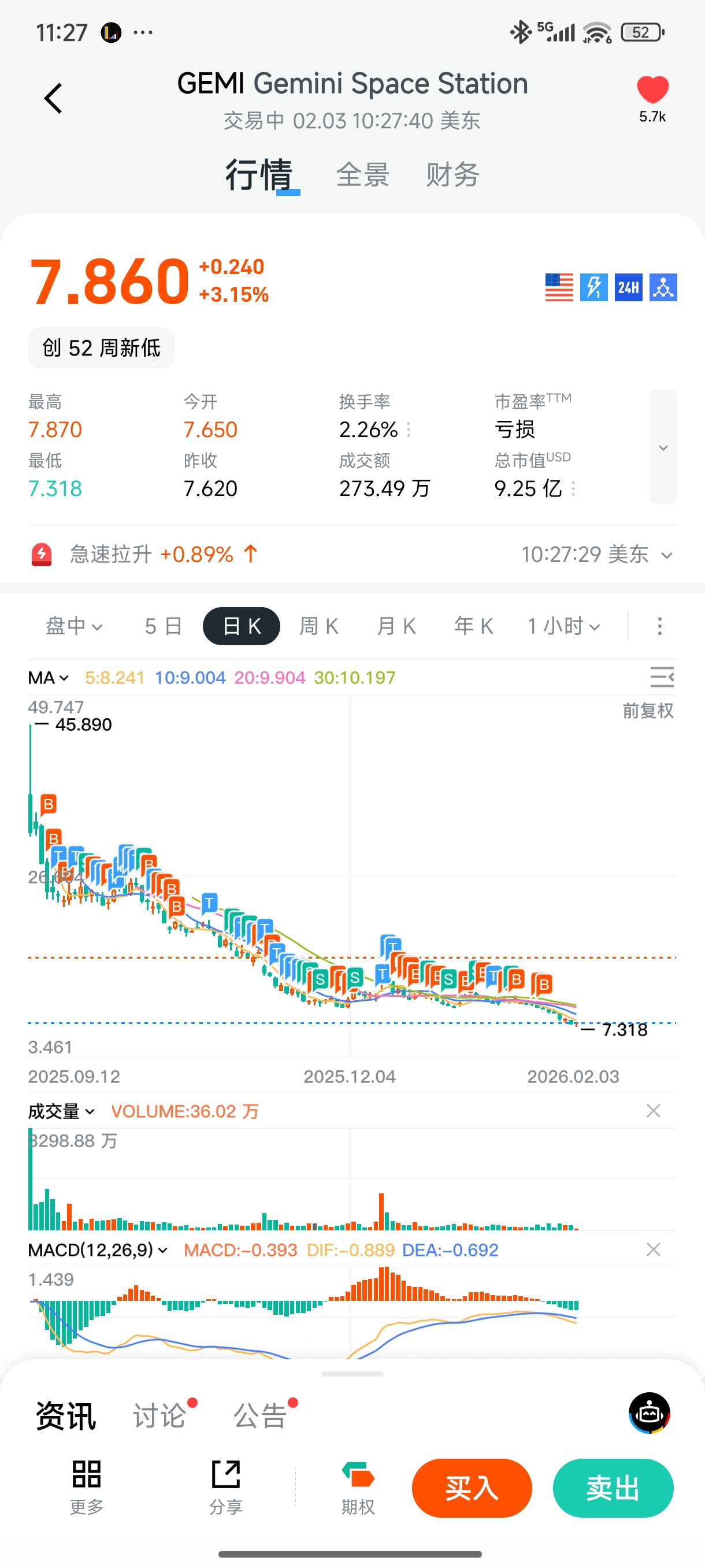Select the 年K chart period
Image resolution: width=705 pixels, height=1568 pixels.
click(x=473, y=626)
